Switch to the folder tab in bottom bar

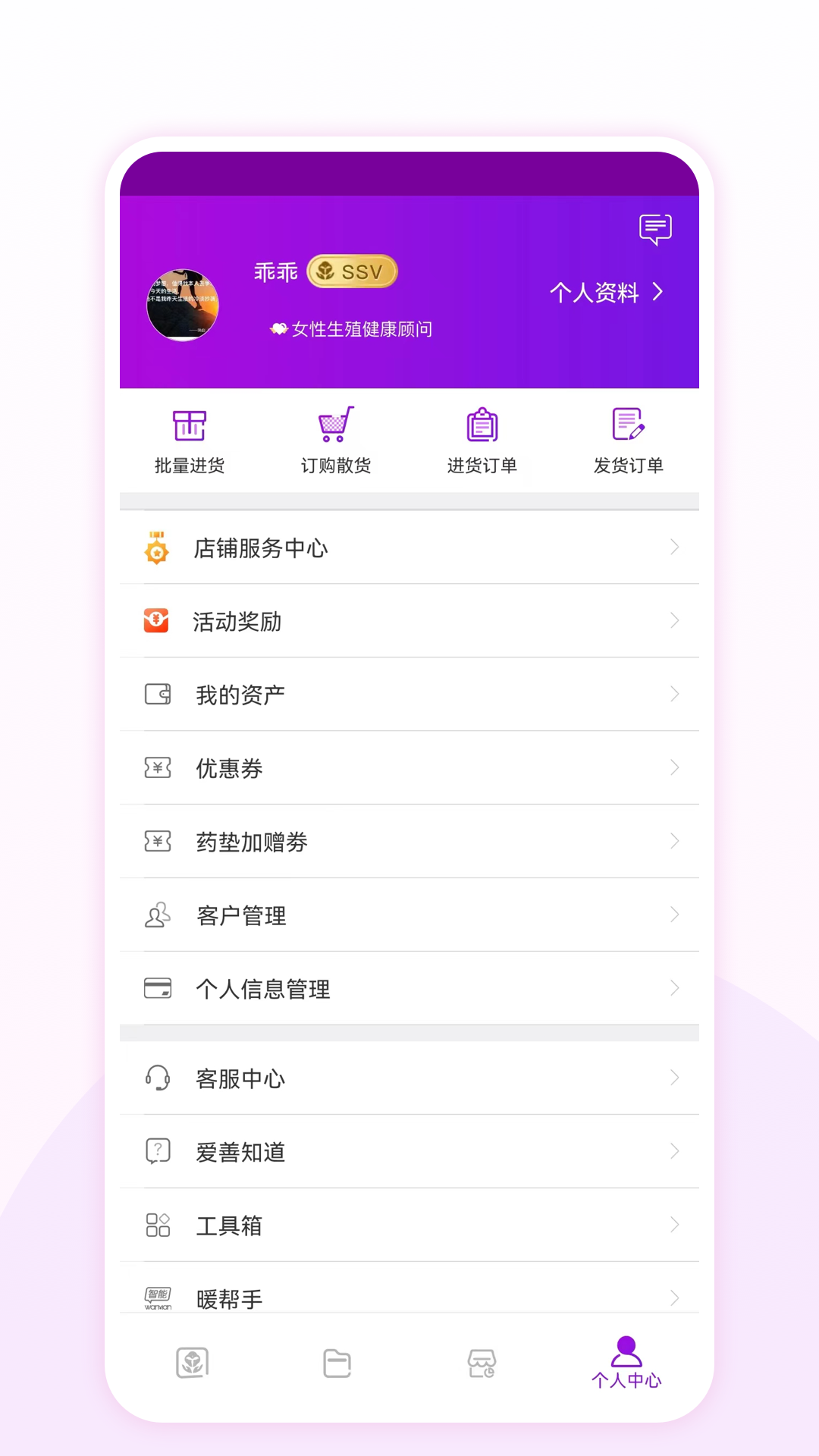click(337, 1363)
